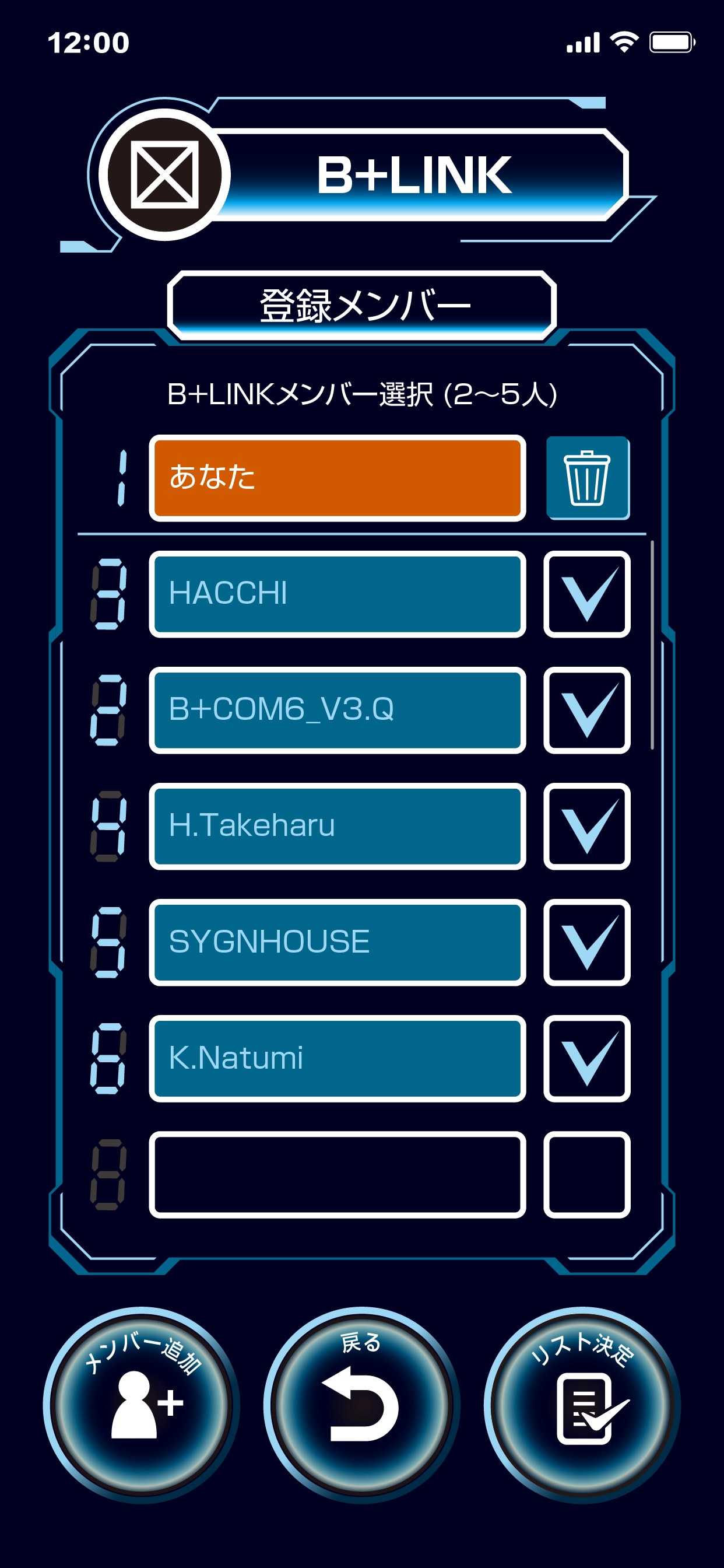Tap メンバー追加 to add a member
The width and height of the screenshot is (724, 1568).
pos(141,1405)
